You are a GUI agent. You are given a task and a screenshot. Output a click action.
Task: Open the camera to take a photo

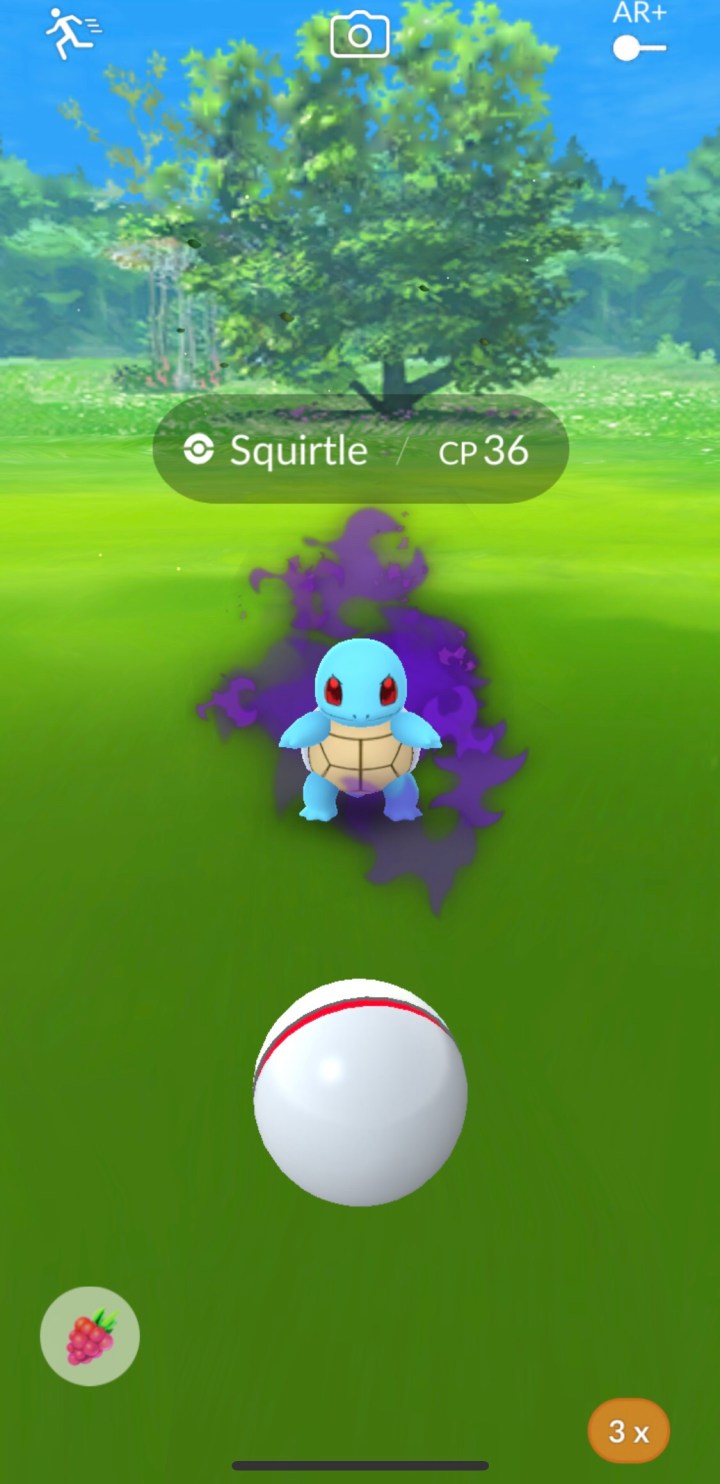point(359,37)
